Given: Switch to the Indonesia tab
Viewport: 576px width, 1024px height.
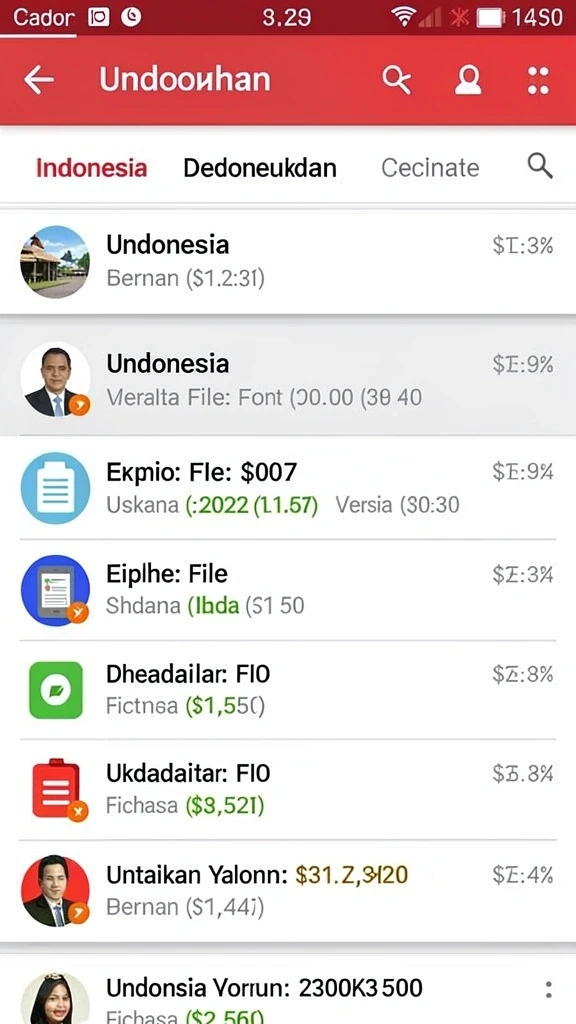Looking at the screenshot, I should coord(91,168).
